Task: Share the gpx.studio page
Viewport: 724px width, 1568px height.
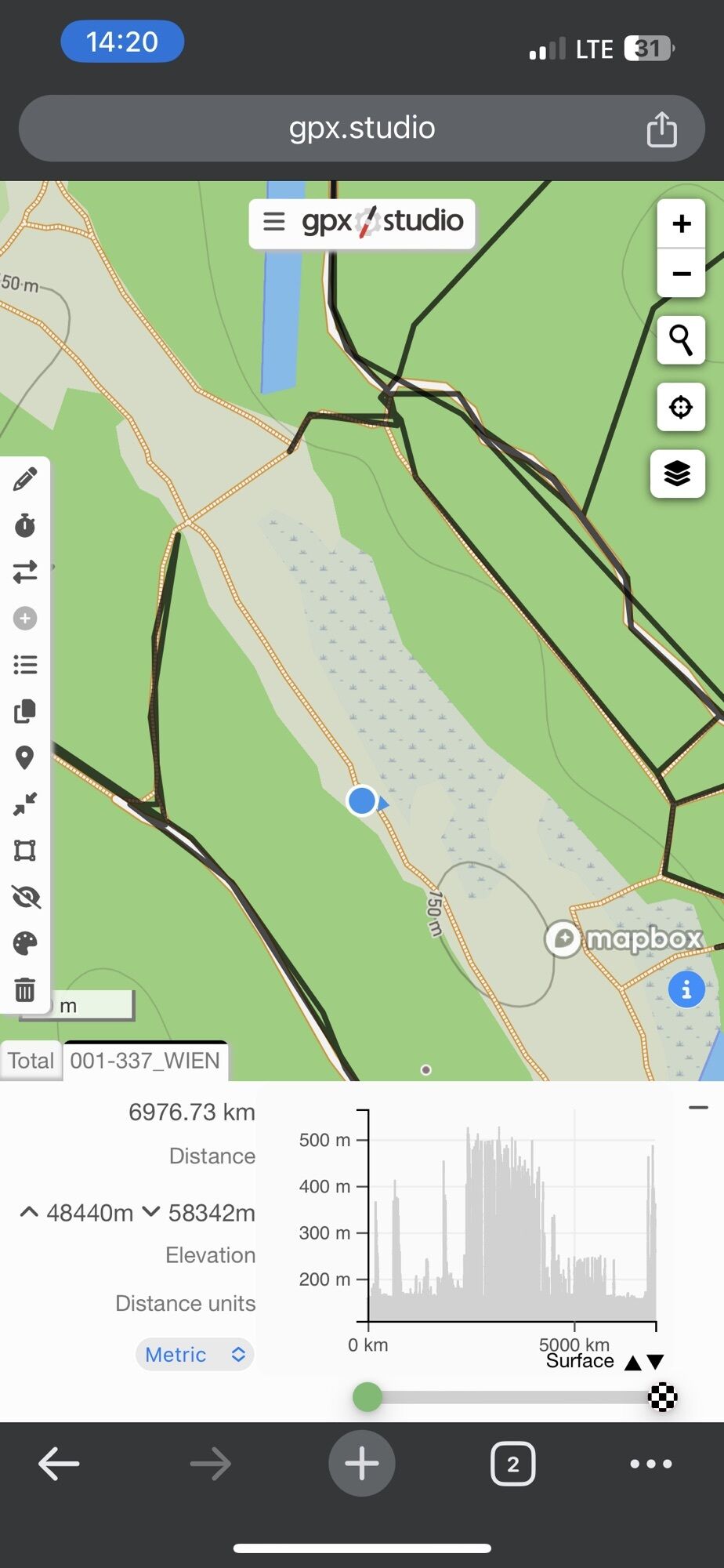Action: 661,129
